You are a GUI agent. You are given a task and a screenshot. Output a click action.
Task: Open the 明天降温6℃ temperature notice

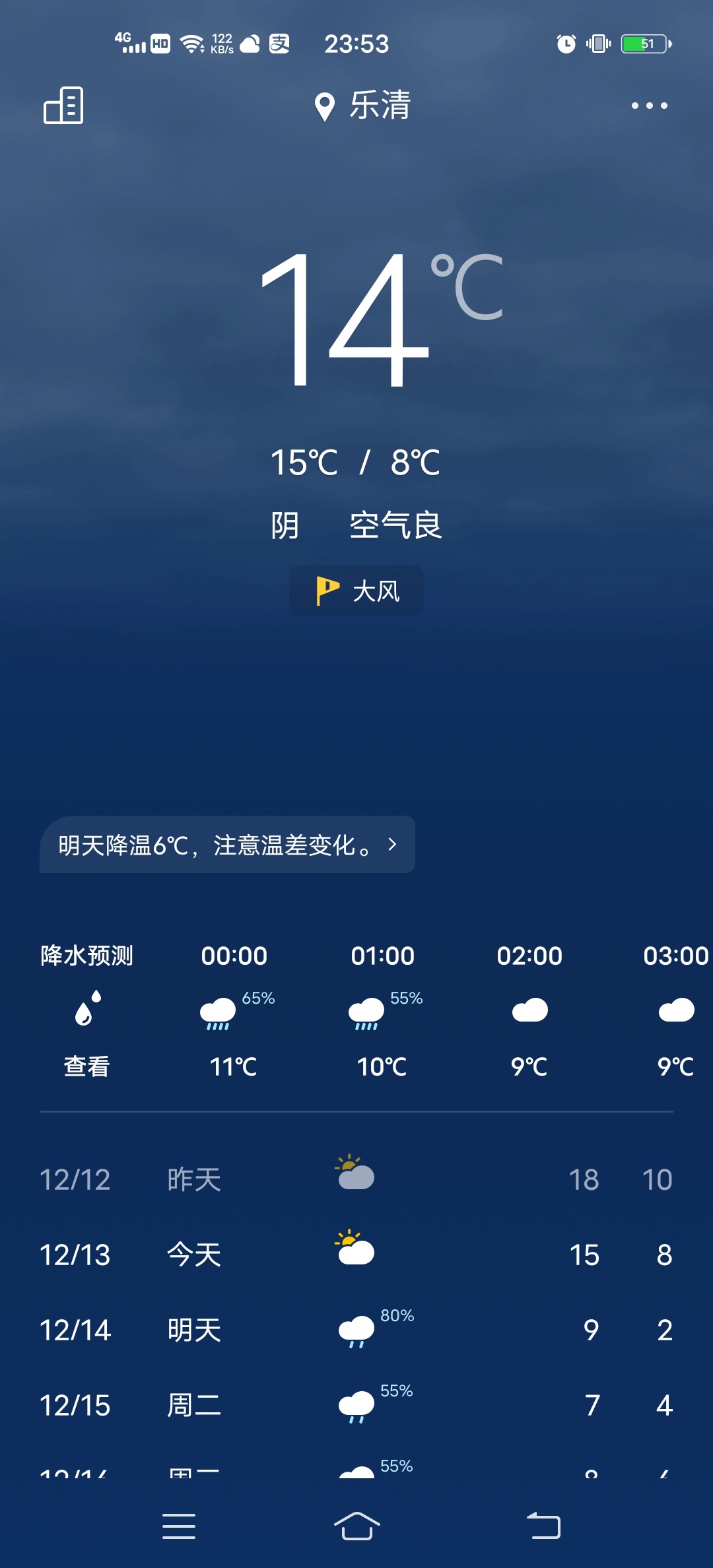click(227, 845)
